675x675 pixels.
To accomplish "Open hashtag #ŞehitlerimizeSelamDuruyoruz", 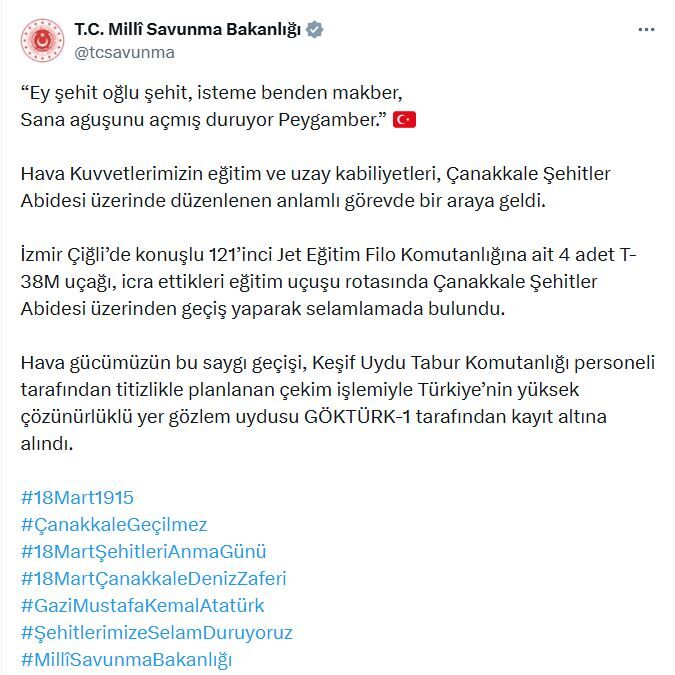I will click(156, 632).
